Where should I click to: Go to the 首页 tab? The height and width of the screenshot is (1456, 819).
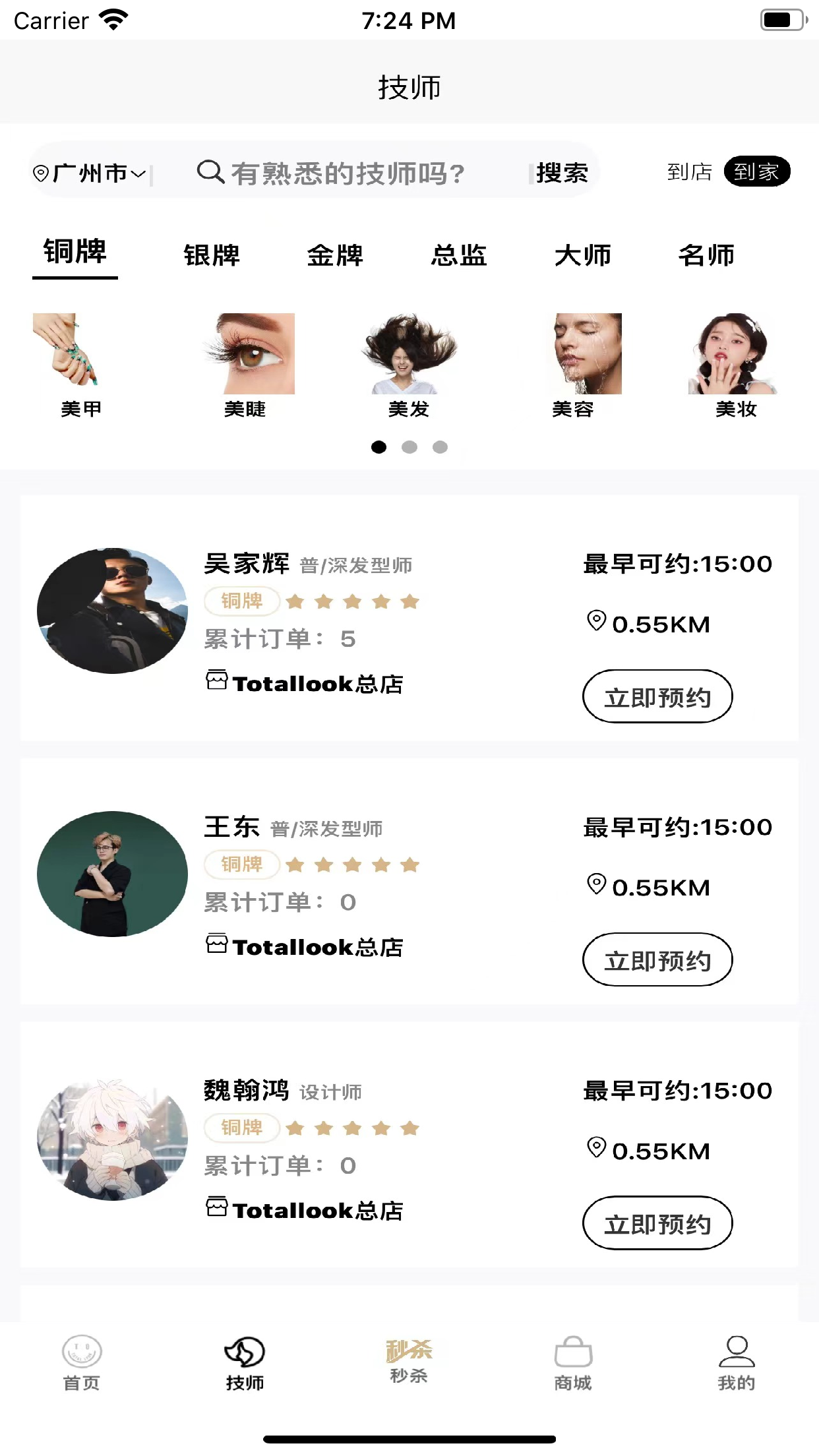81,1362
